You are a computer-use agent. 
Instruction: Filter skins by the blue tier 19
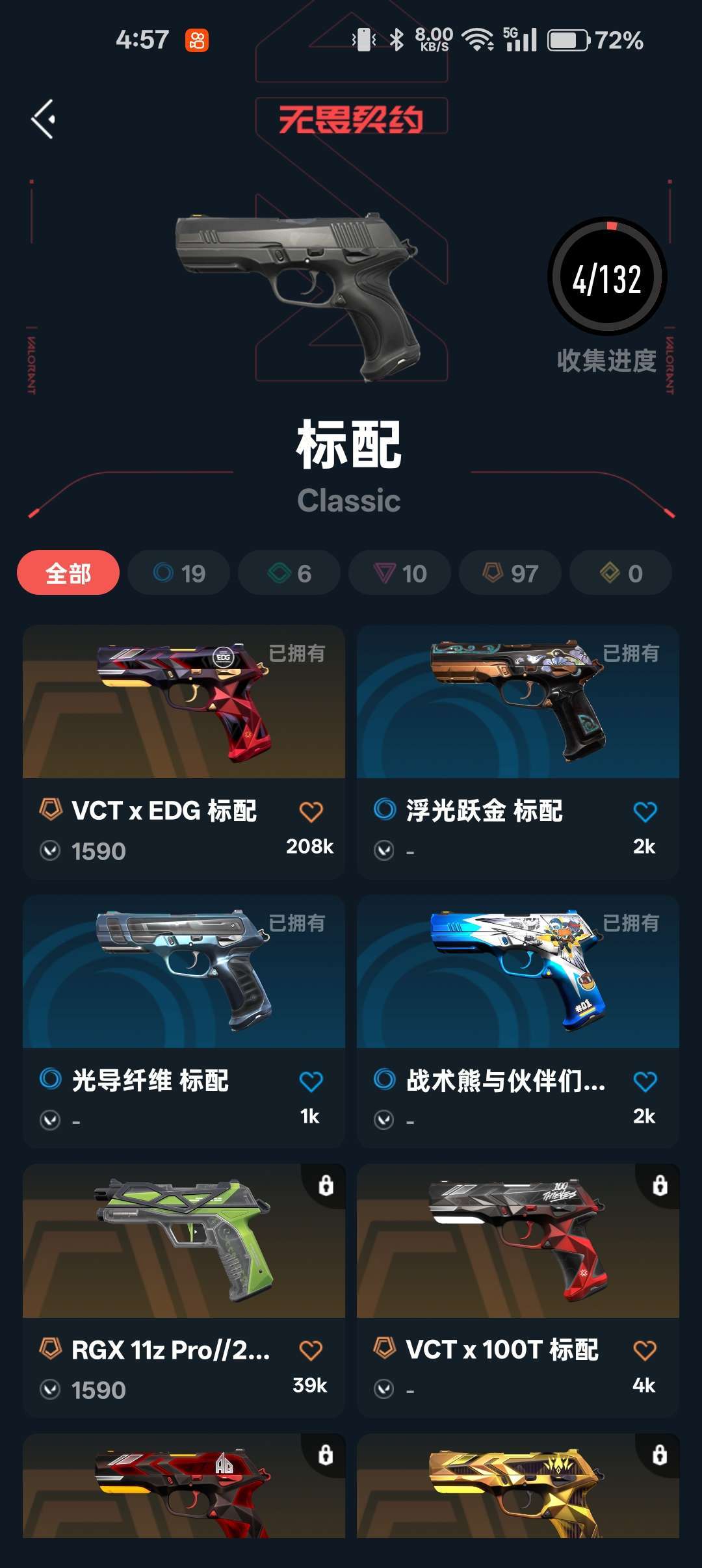[x=179, y=573]
